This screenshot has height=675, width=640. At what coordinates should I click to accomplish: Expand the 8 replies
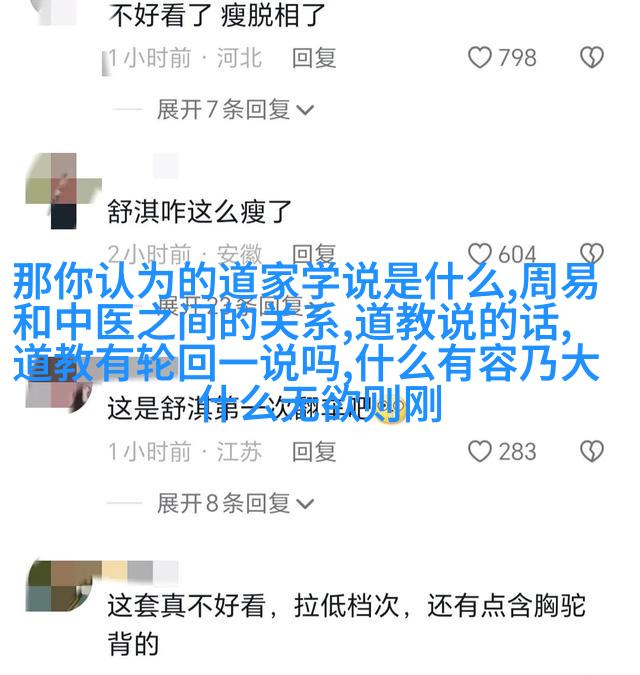tap(235, 503)
